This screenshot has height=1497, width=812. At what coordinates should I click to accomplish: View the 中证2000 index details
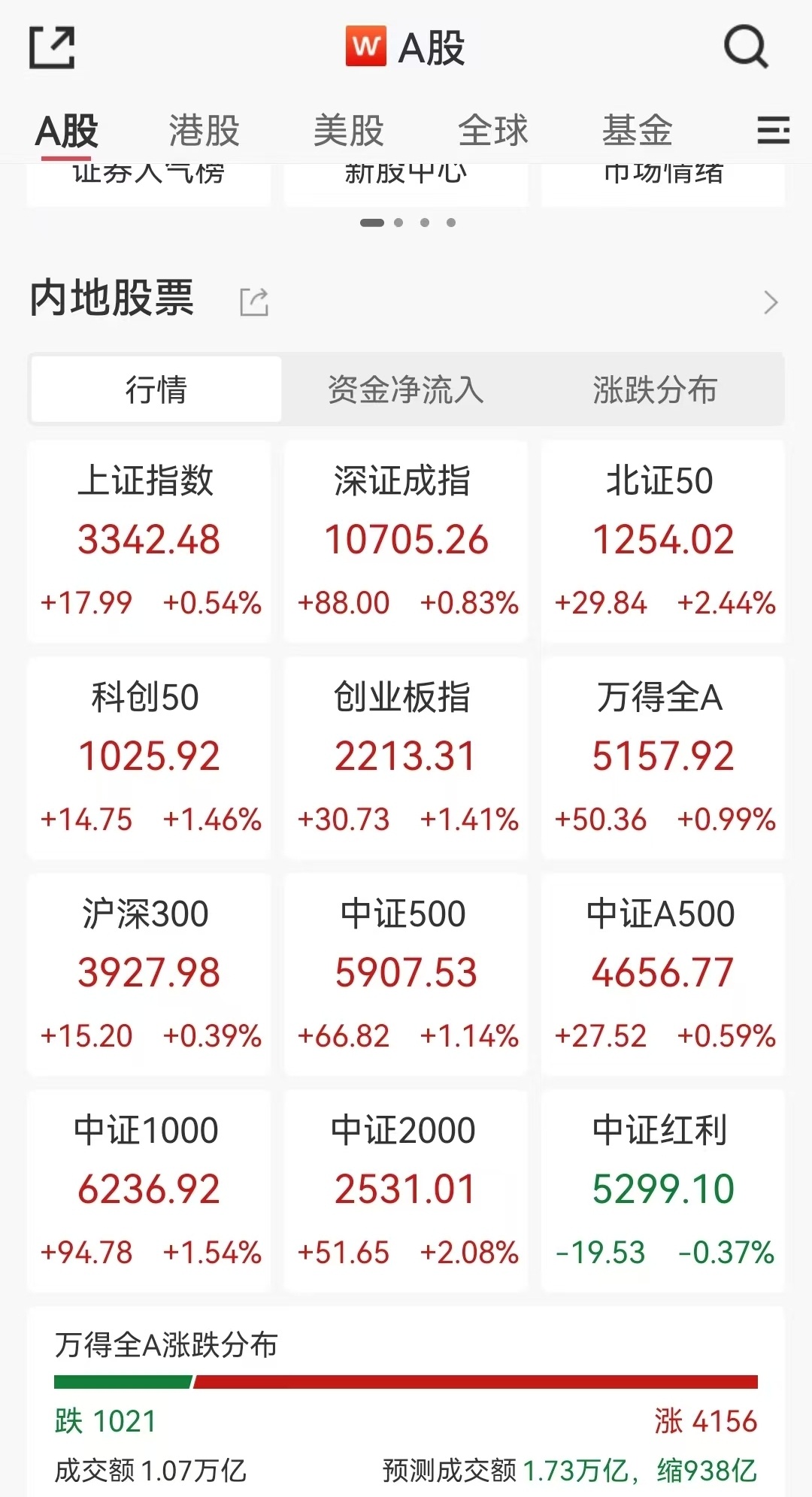pos(406,1191)
